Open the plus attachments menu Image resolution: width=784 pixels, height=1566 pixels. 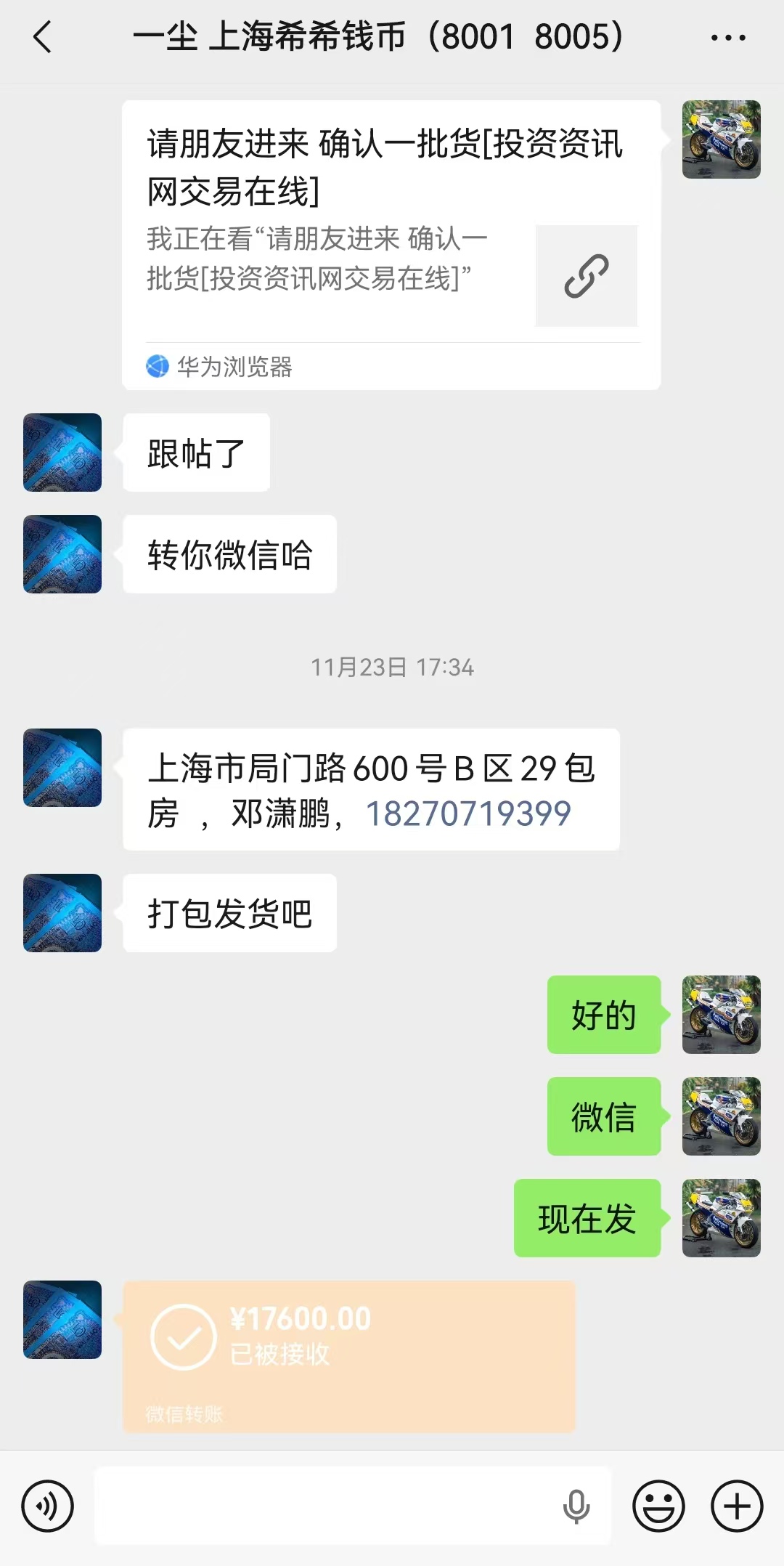click(736, 1506)
